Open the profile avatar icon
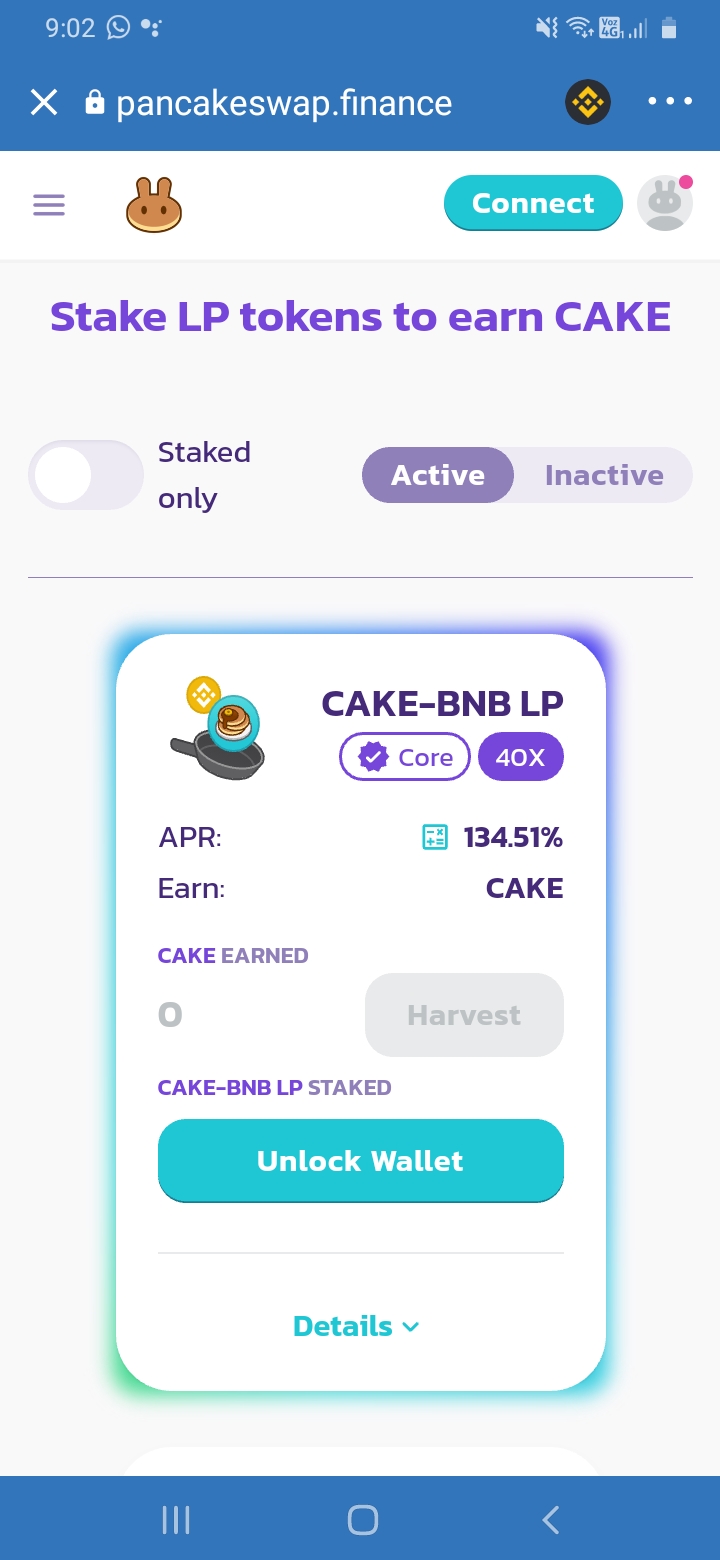 click(665, 203)
